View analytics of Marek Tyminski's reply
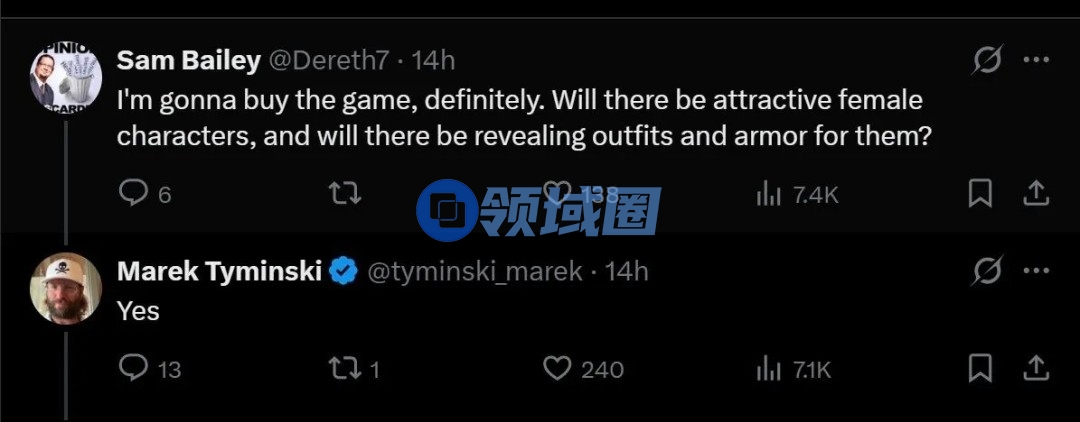The image size is (1080, 422). pos(768,369)
